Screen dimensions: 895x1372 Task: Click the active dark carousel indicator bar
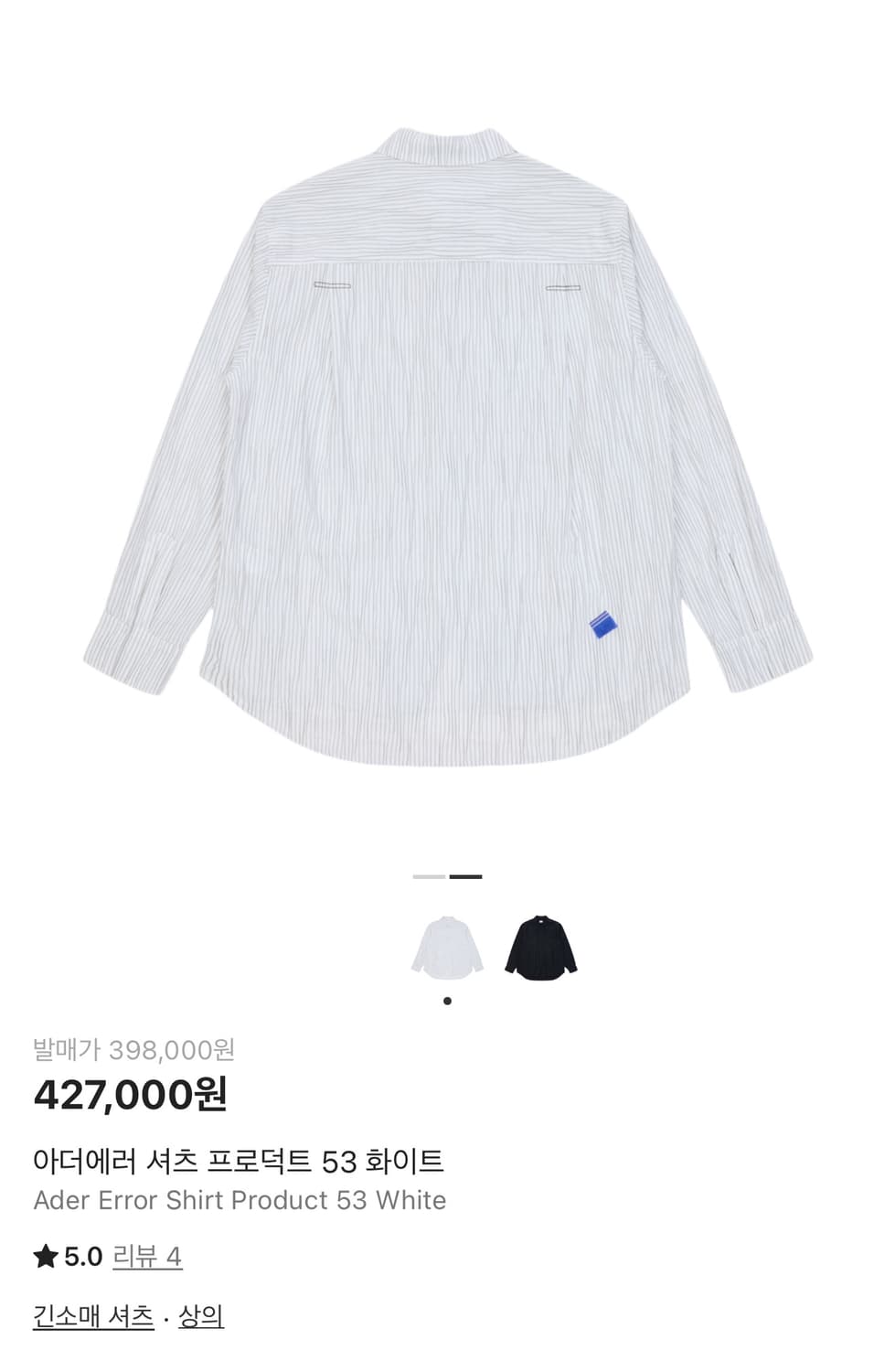[466, 877]
